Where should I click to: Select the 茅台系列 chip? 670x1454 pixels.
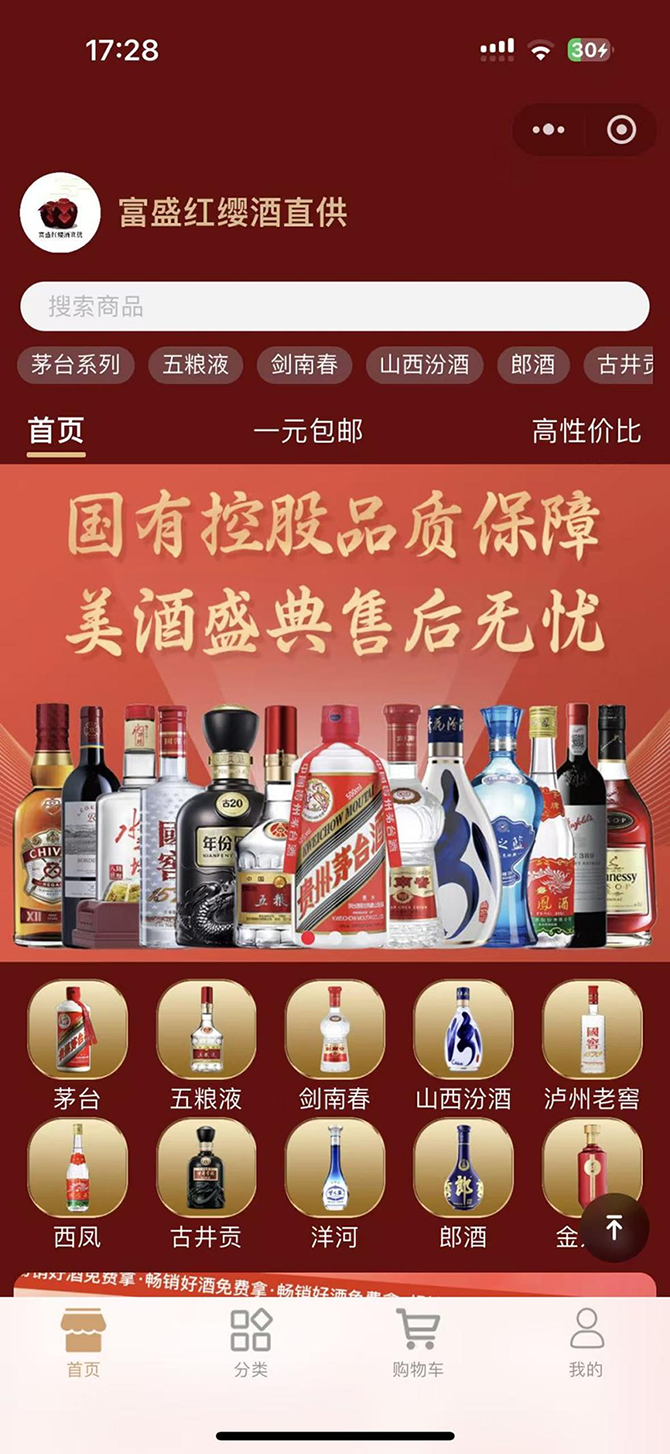tap(76, 365)
